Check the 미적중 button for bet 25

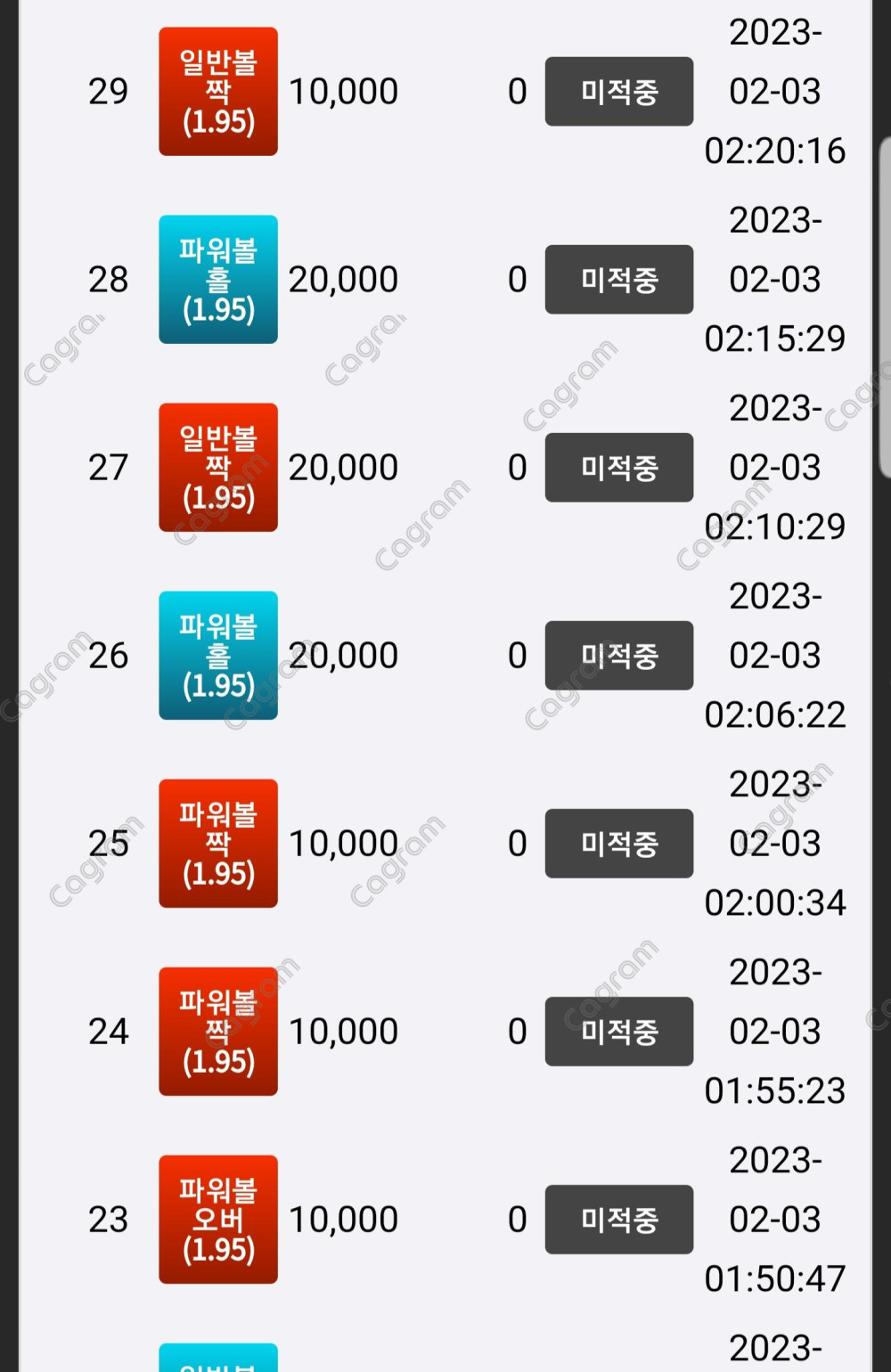tap(618, 844)
